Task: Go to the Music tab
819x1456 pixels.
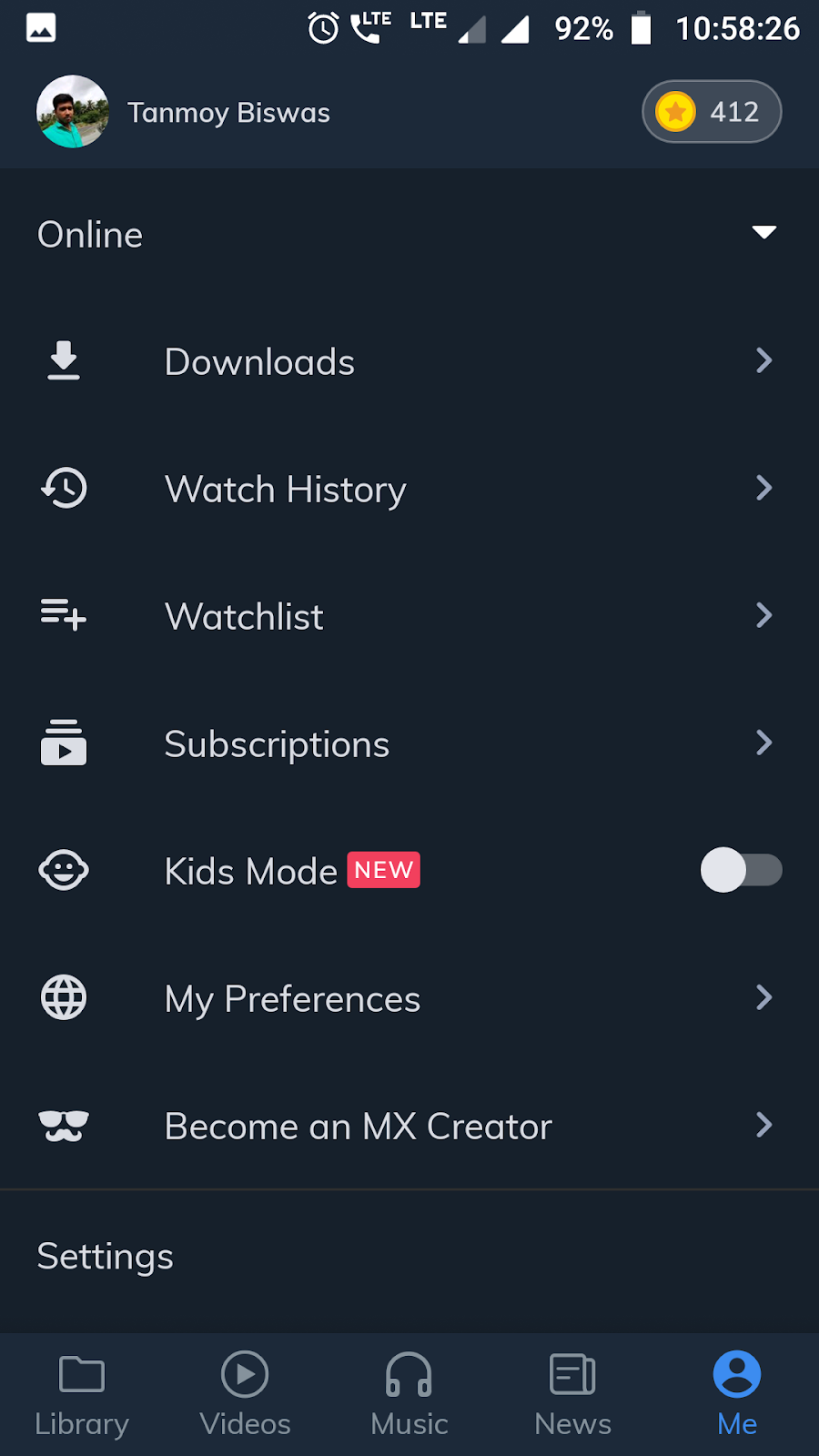Action: click(x=409, y=1394)
